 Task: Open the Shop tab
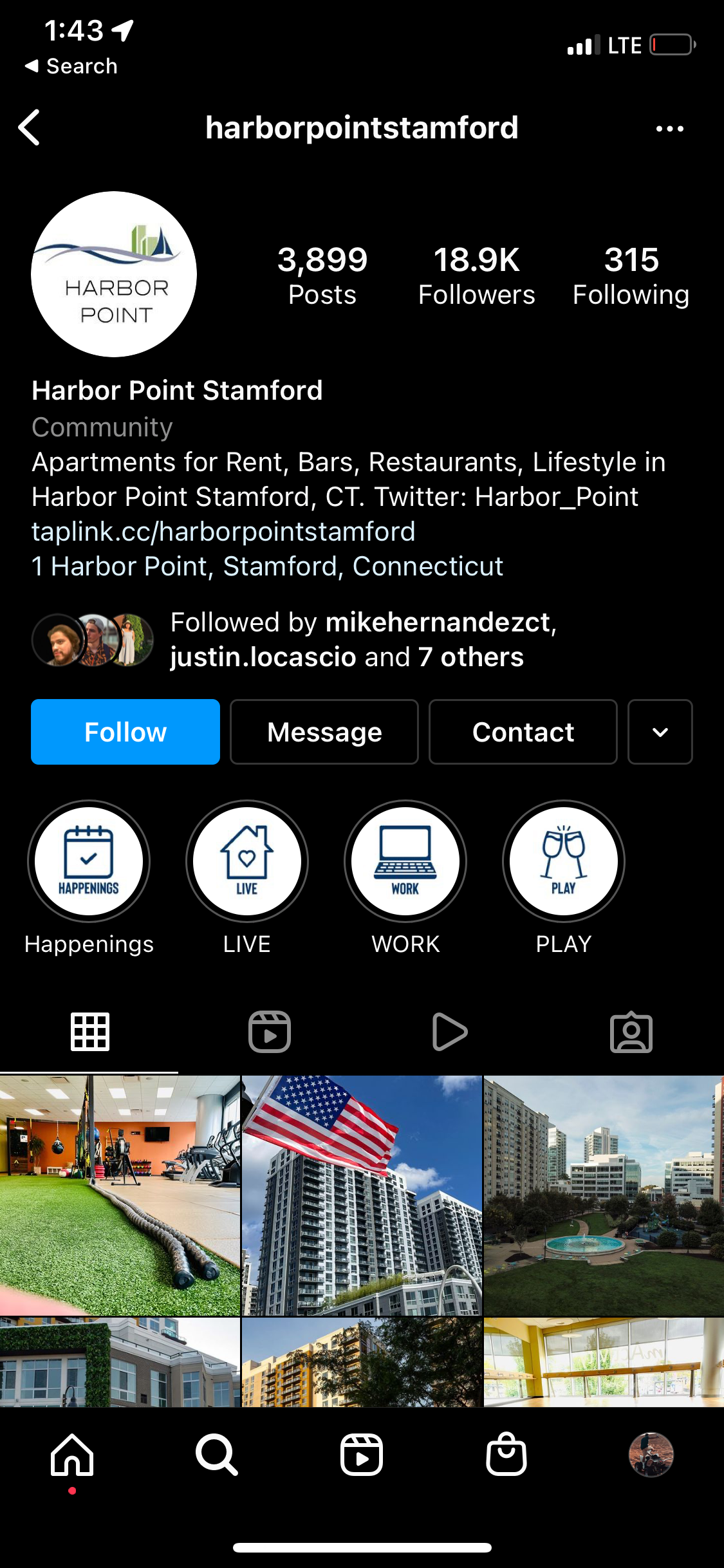coord(506,1455)
